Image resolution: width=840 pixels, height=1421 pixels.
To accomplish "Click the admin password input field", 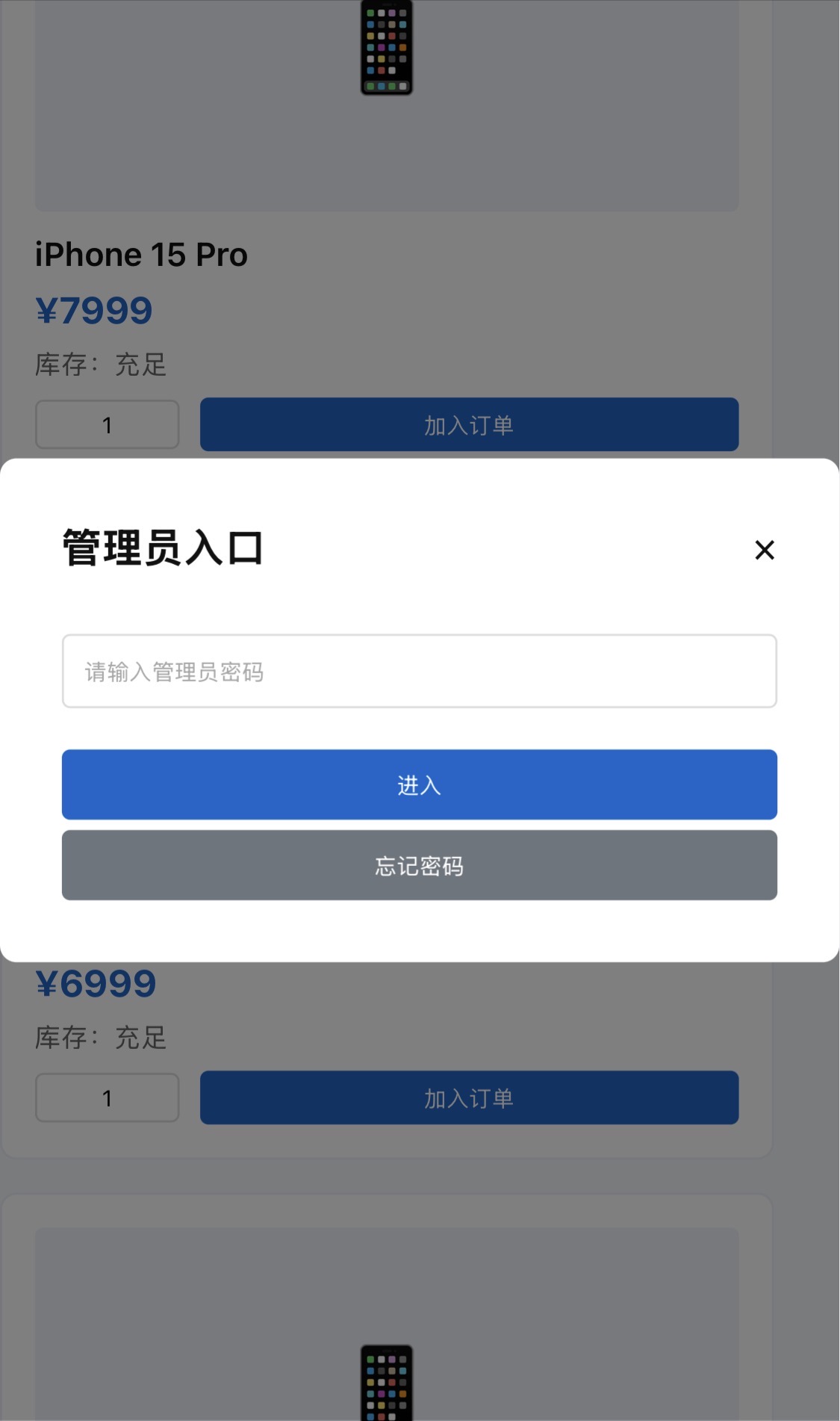I will [x=419, y=672].
